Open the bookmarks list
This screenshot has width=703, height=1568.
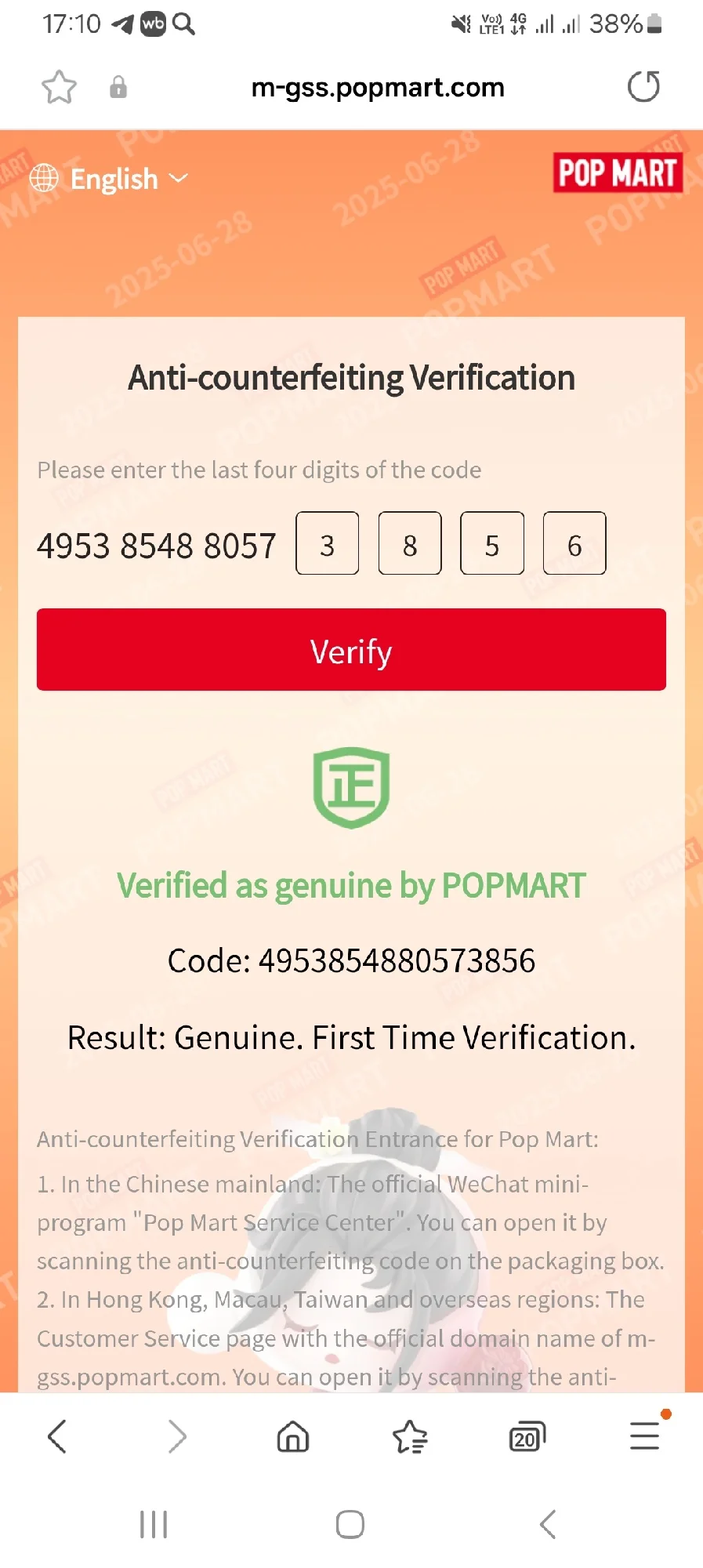coord(410,1437)
